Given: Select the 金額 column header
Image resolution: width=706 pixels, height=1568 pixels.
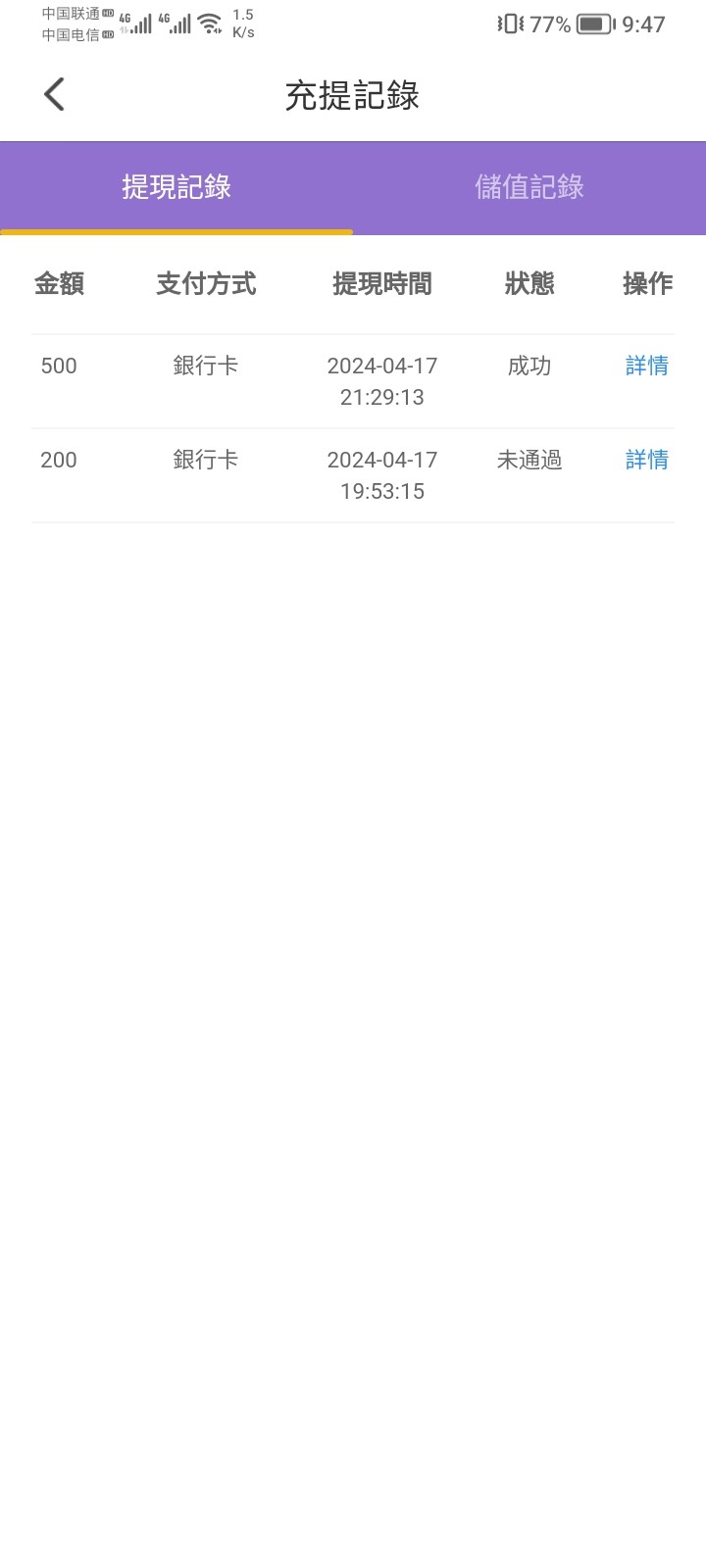Looking at the screenshot, I should (59, 283).
